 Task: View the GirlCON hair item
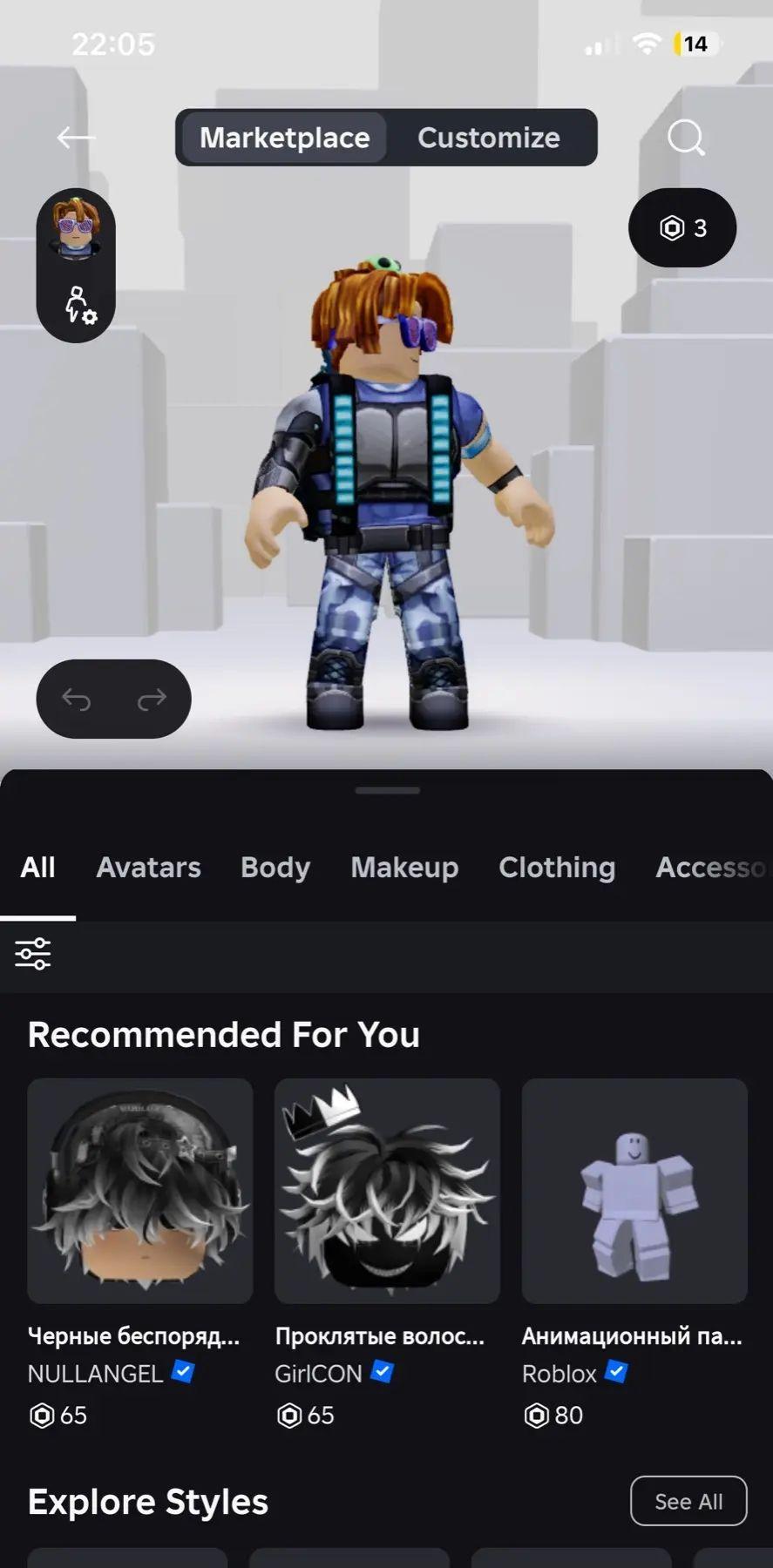(x=387, y=1191)
